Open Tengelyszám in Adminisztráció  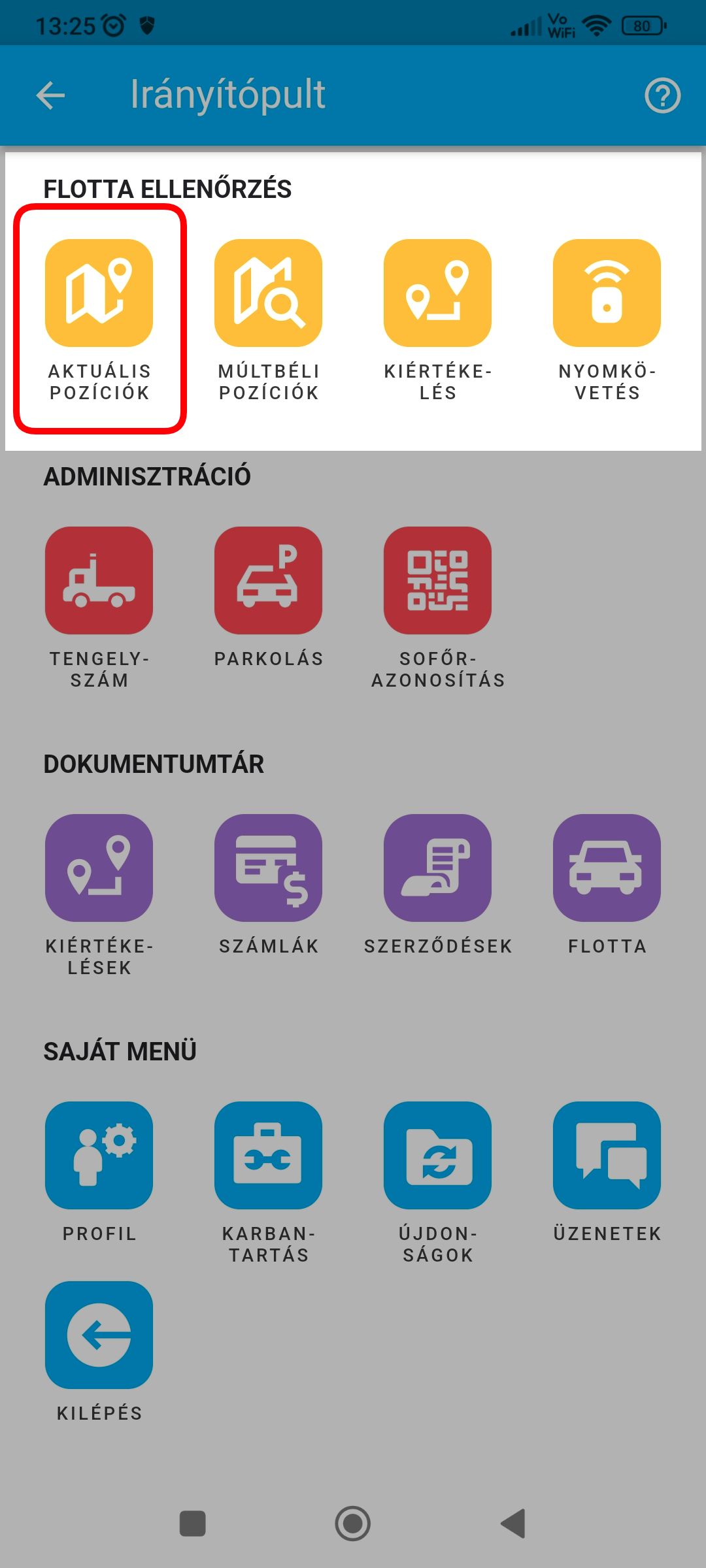coord(99,581)
